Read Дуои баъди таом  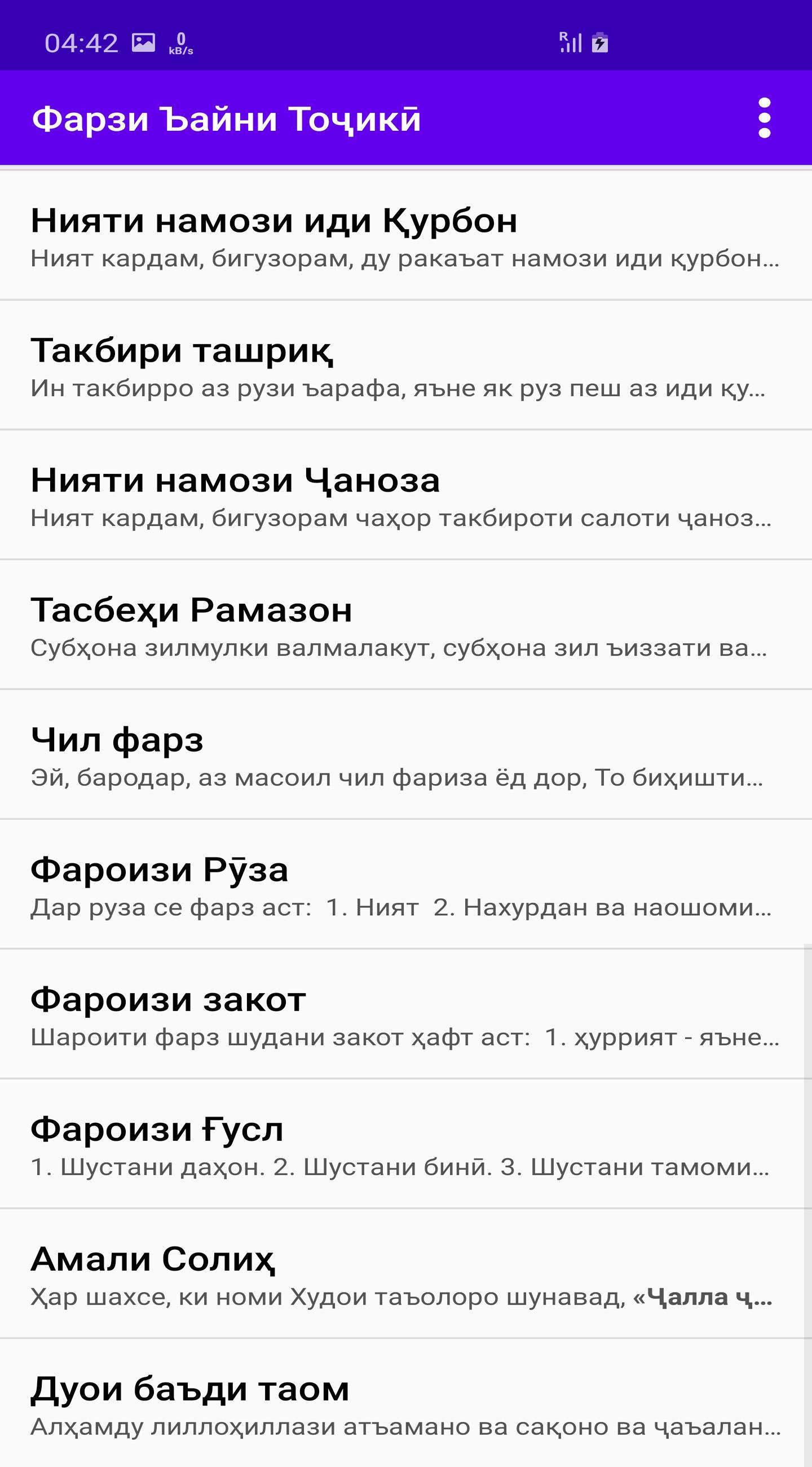(x=405, y=1403)
